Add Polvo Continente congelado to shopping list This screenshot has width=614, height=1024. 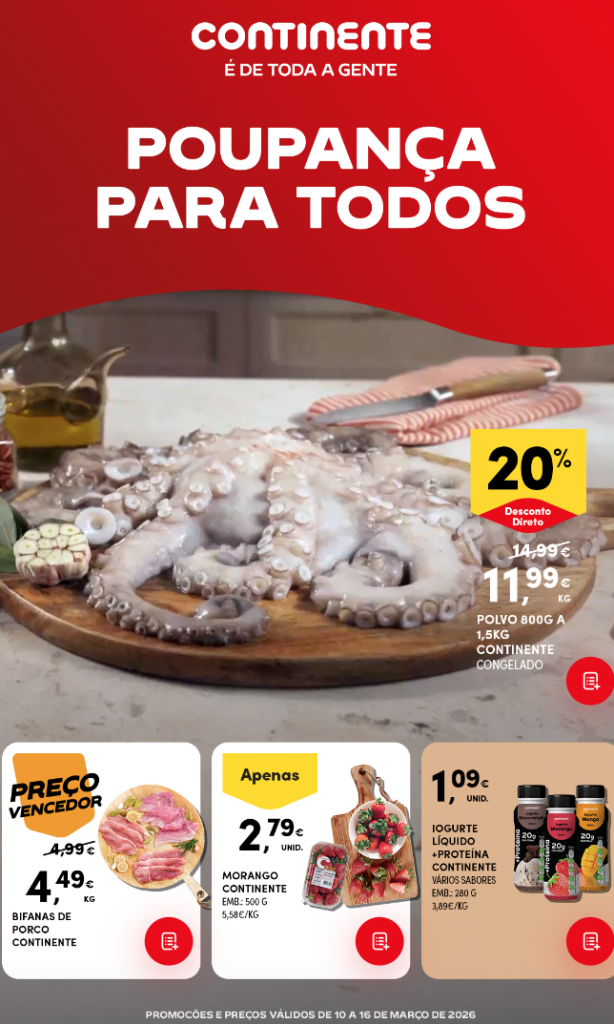click(x=590, y=681)
